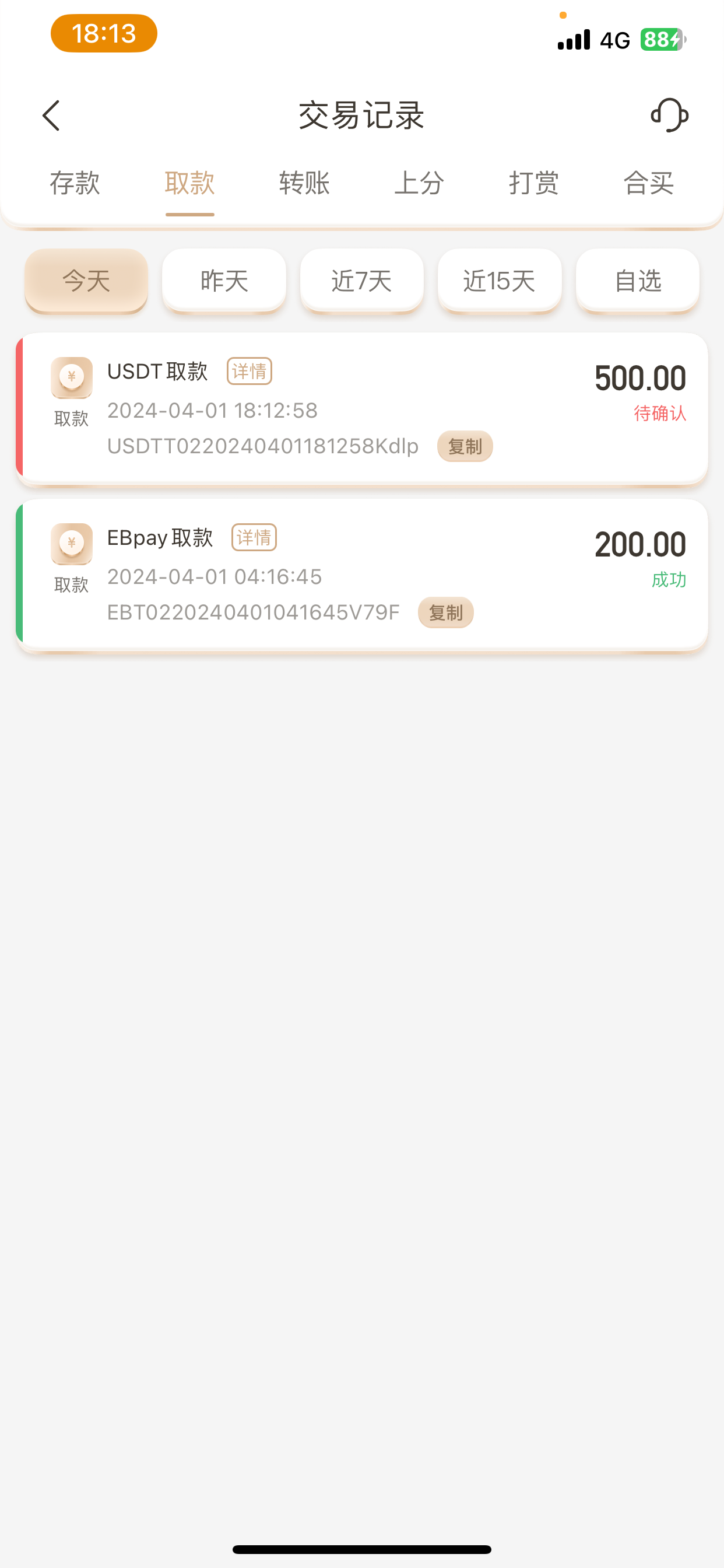This screenshot has width=724, height=1568.
Task: Show records from 近15天
Action: click(x=500, y=281)
